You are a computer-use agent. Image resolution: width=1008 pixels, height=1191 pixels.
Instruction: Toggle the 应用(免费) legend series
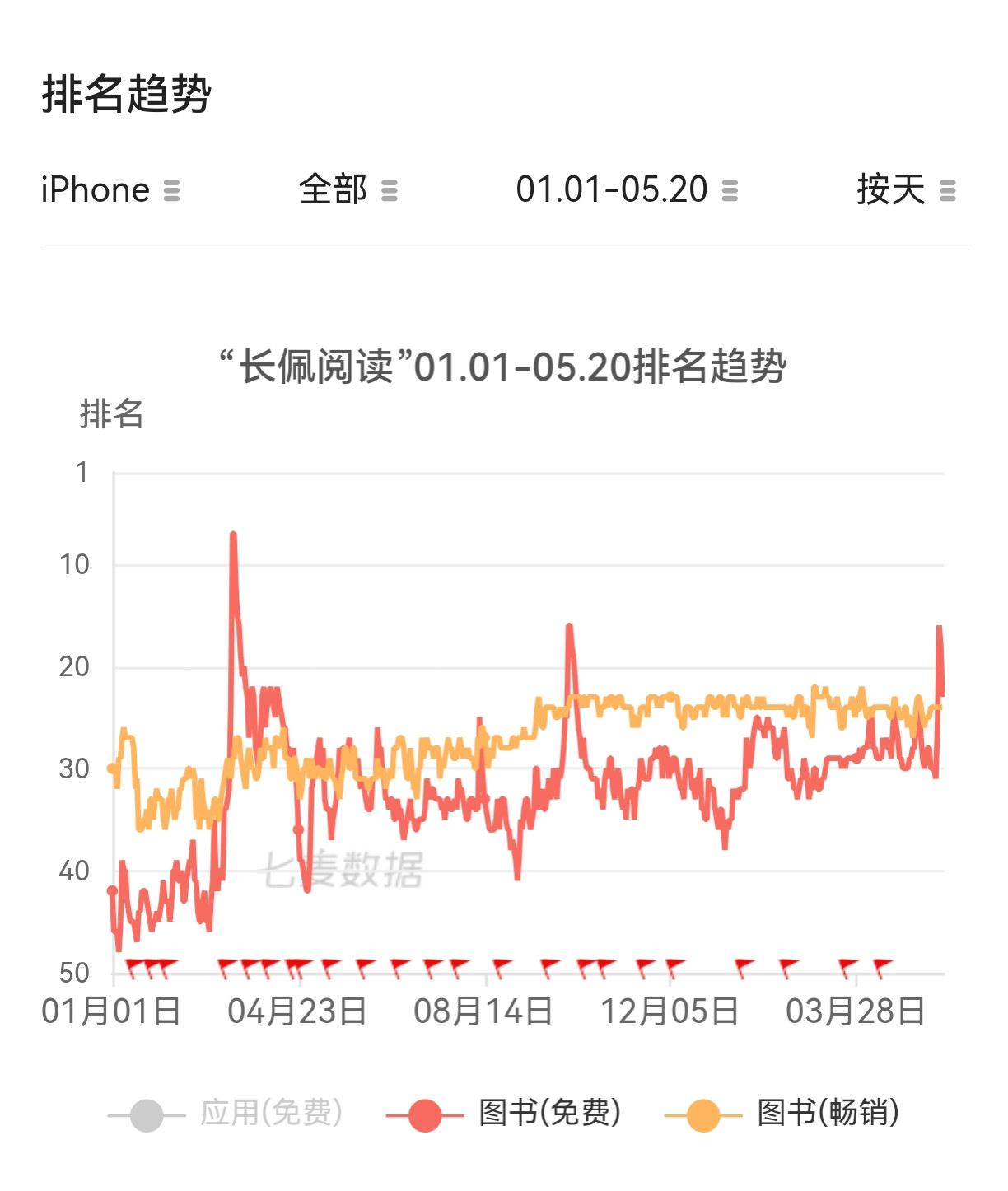(x=225, y=1114)
